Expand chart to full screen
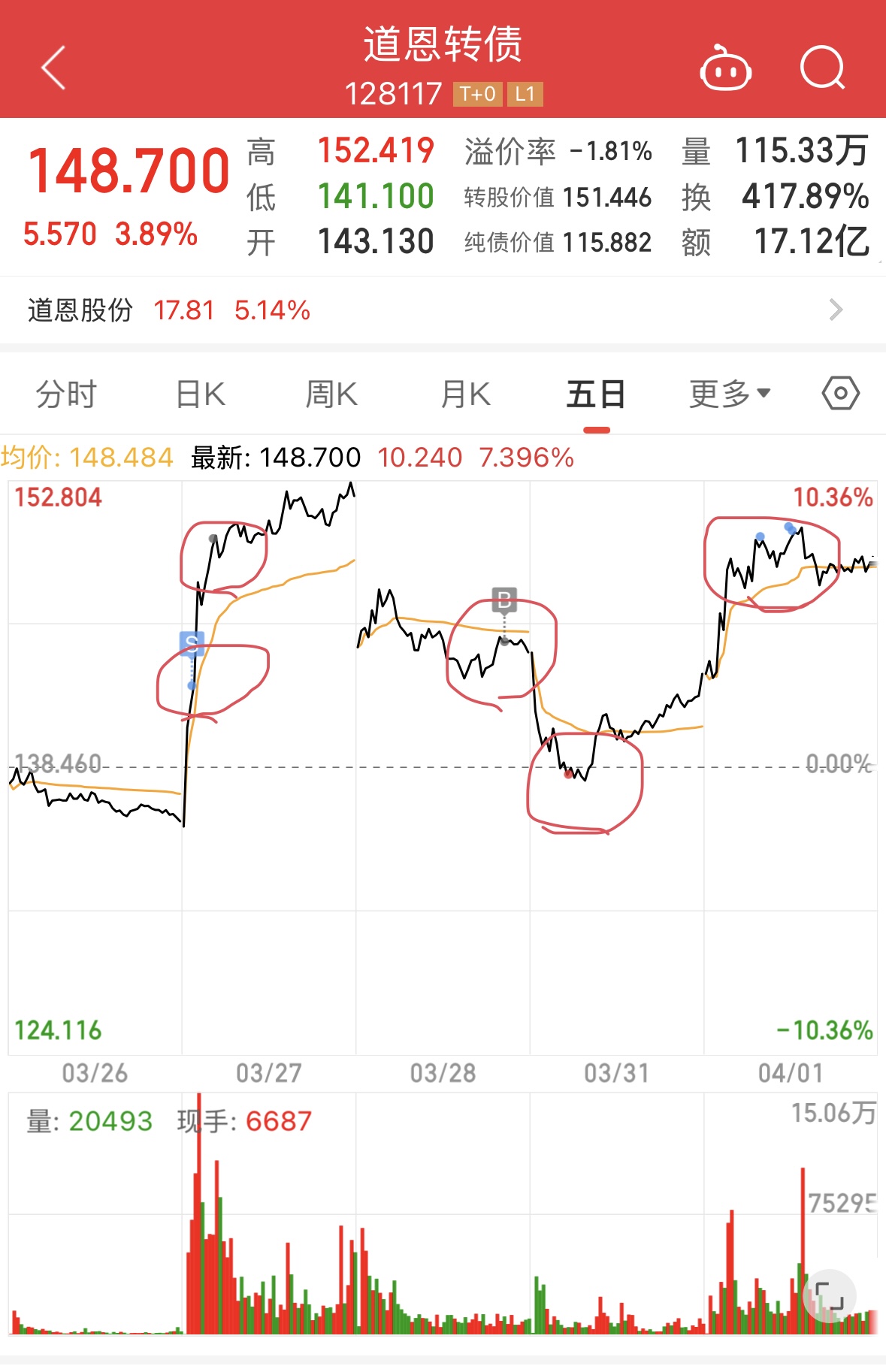The height and width of the screenshot is (1372, 886). pos(829,1296)
